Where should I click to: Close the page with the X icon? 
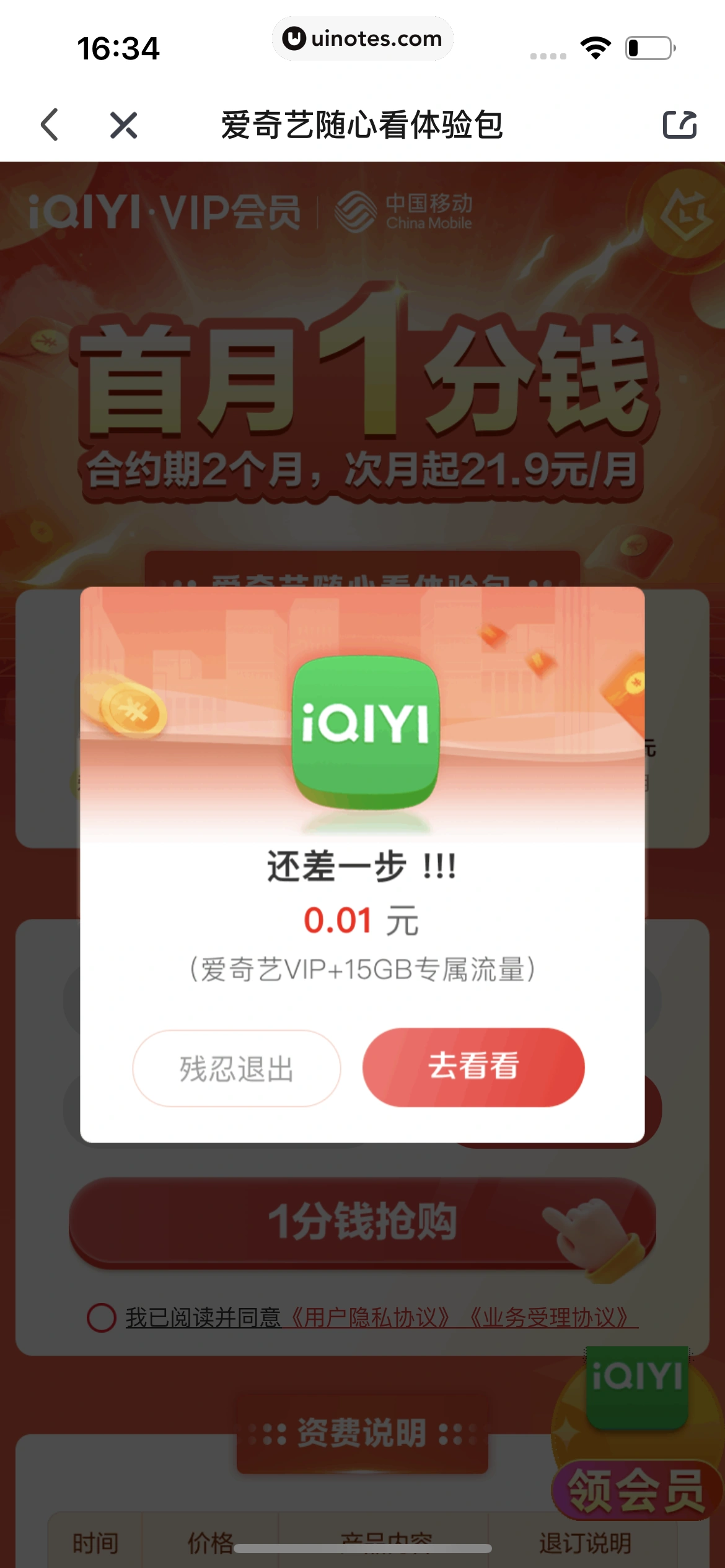(x=123, y=125)
